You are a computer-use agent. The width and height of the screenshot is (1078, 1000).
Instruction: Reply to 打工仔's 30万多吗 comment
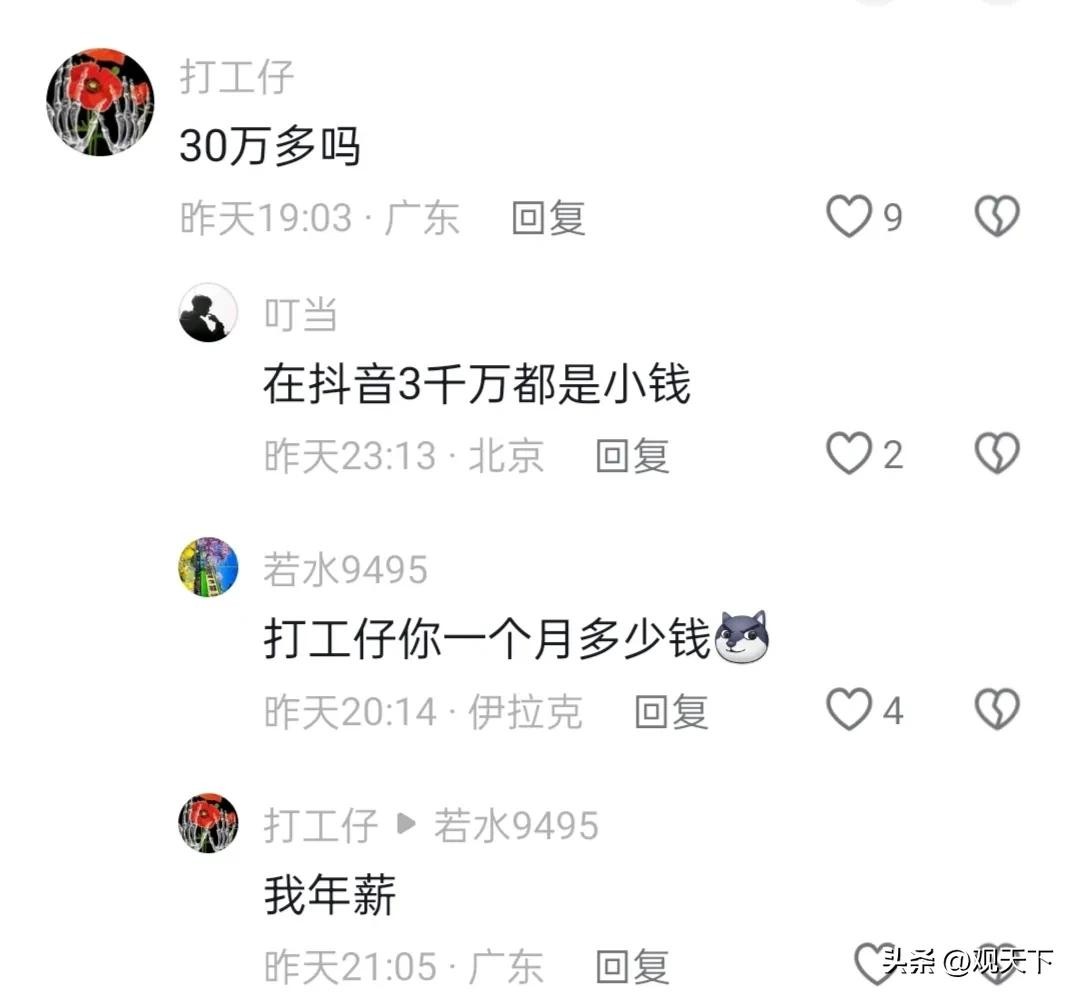click(x=548, y=218)
